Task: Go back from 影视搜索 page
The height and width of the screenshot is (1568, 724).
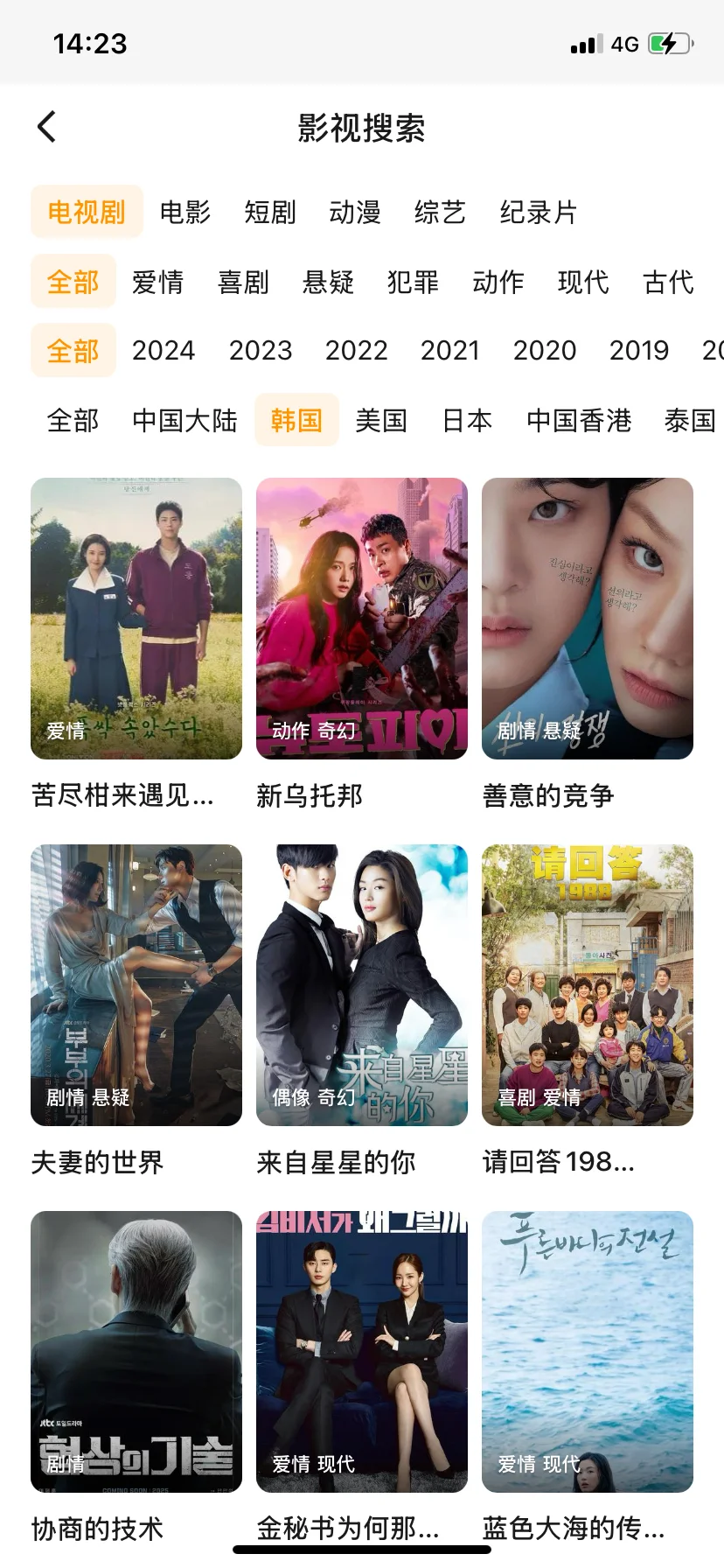Action: 47,127
